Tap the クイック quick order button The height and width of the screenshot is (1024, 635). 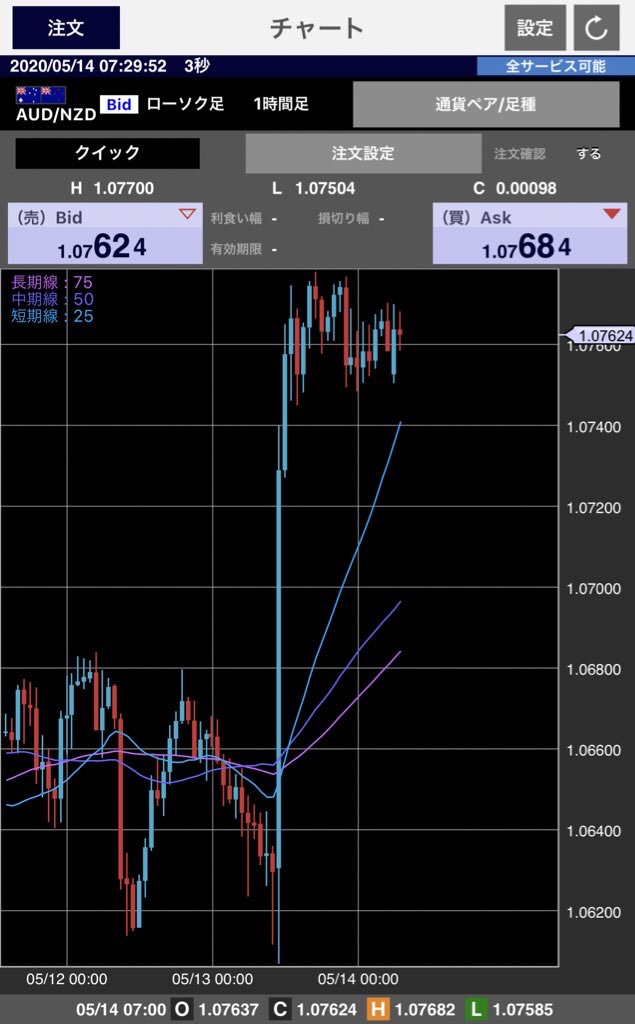point(108,153)
